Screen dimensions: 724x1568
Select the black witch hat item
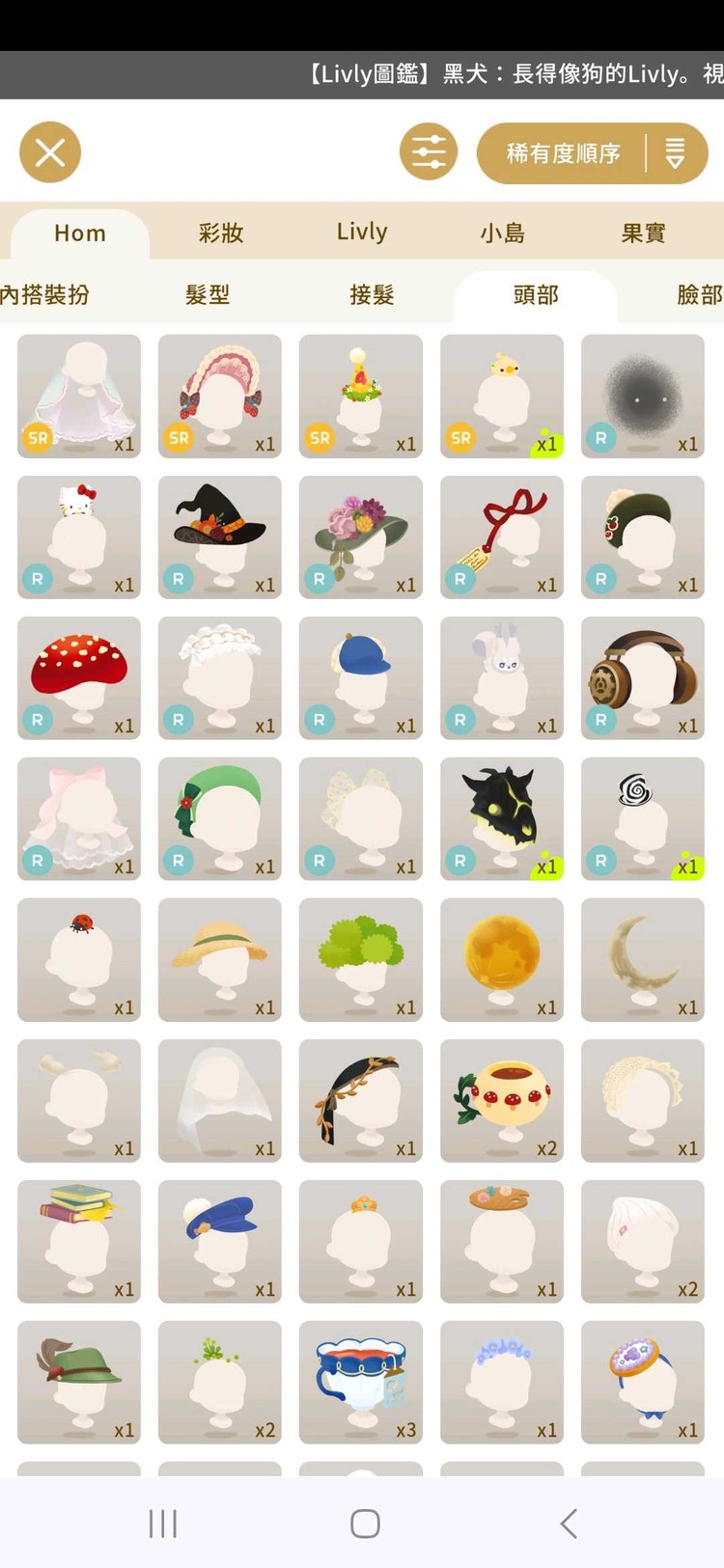[220, 536]
